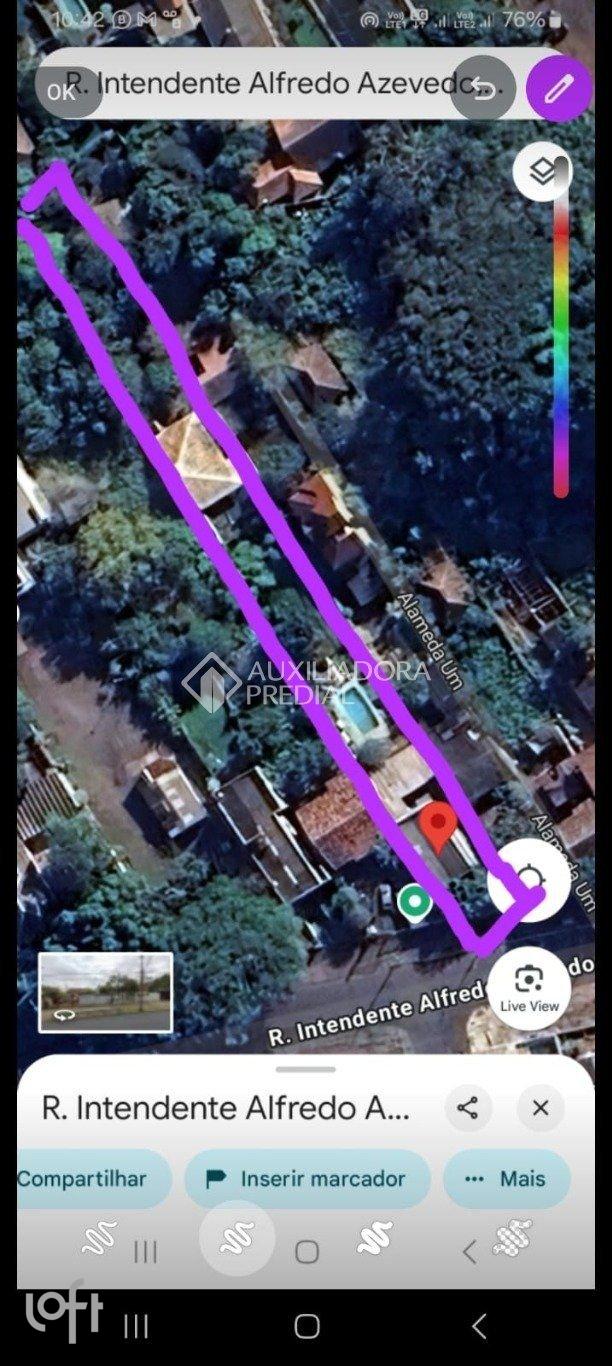612x1366 pixels.
Task: Select the highlighted middle pen style
Action: click(x=237, y=1240)
